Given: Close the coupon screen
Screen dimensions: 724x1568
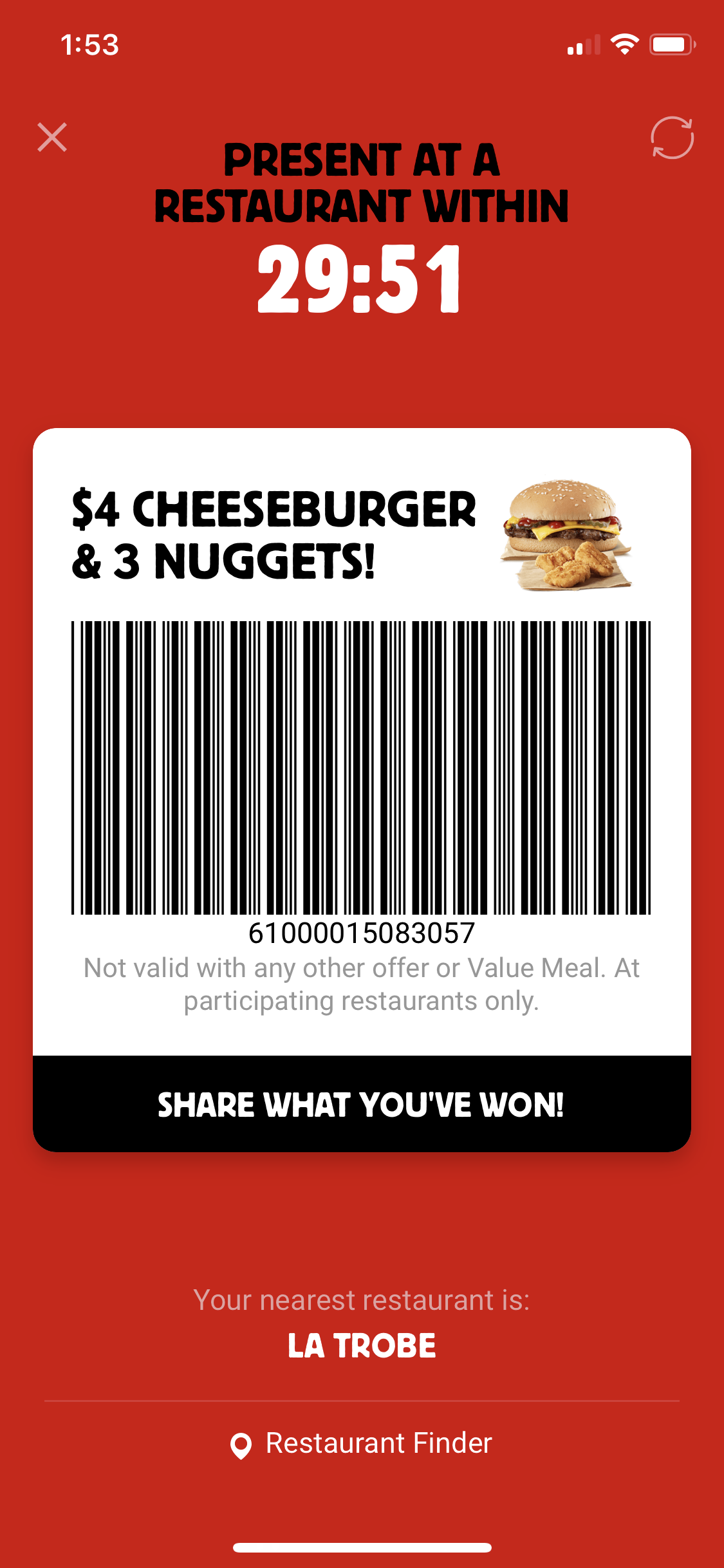Looking at the screenshot, I should point(52,137).
